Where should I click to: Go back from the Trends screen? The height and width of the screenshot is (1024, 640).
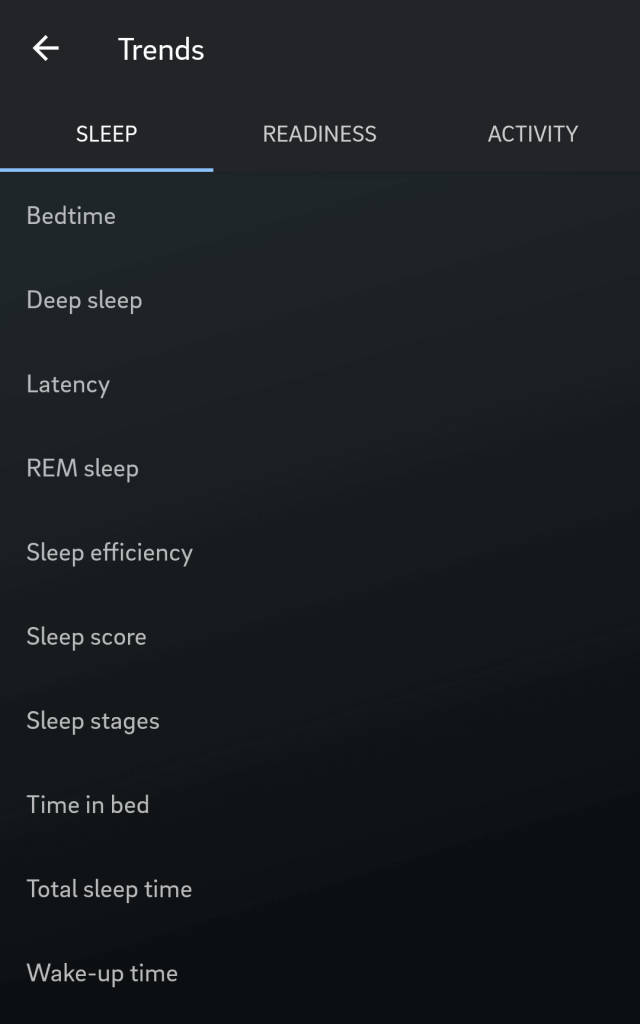point(46,48)
